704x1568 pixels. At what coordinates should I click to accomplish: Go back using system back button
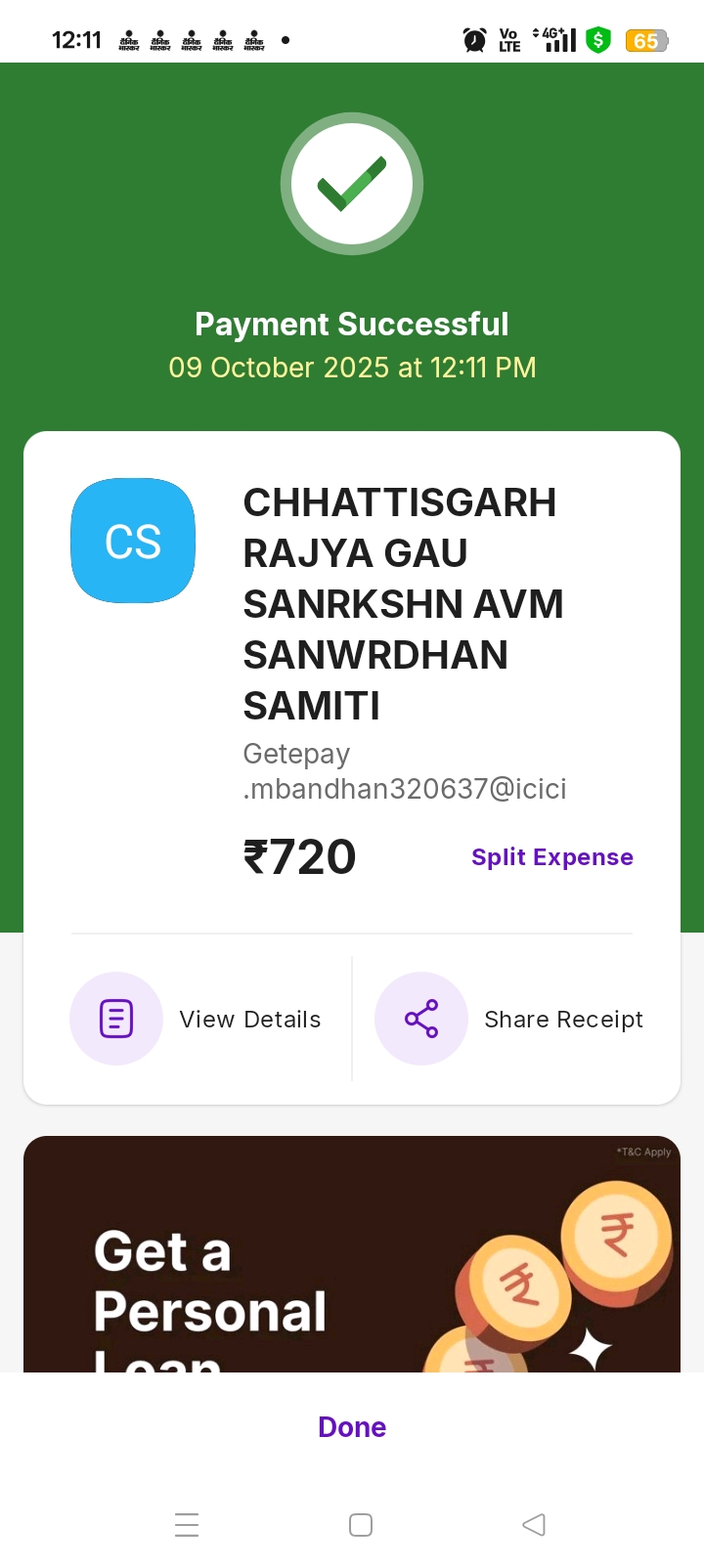(534, 1525)
